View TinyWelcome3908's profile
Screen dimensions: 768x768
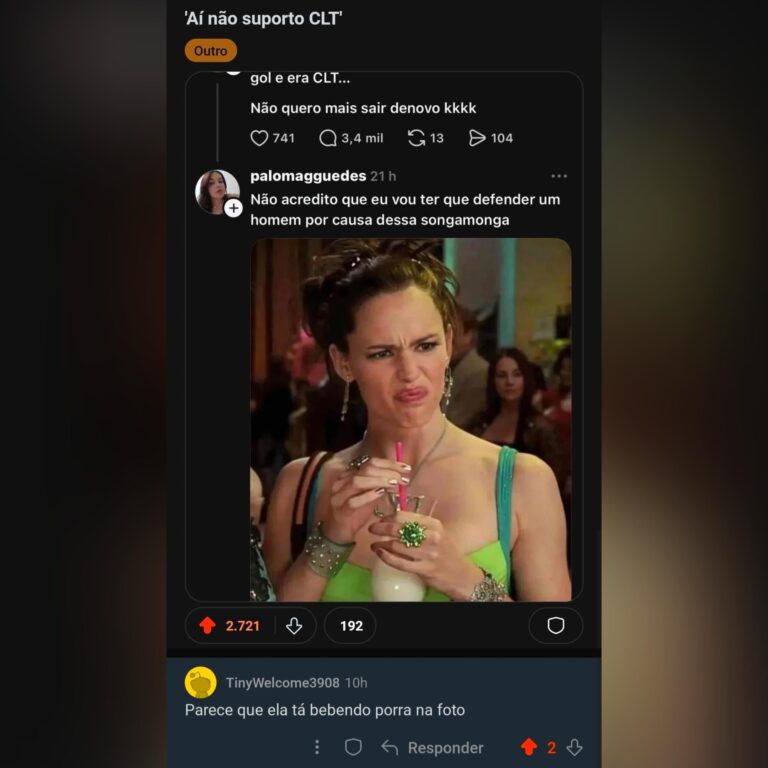[x=282, y=683]
